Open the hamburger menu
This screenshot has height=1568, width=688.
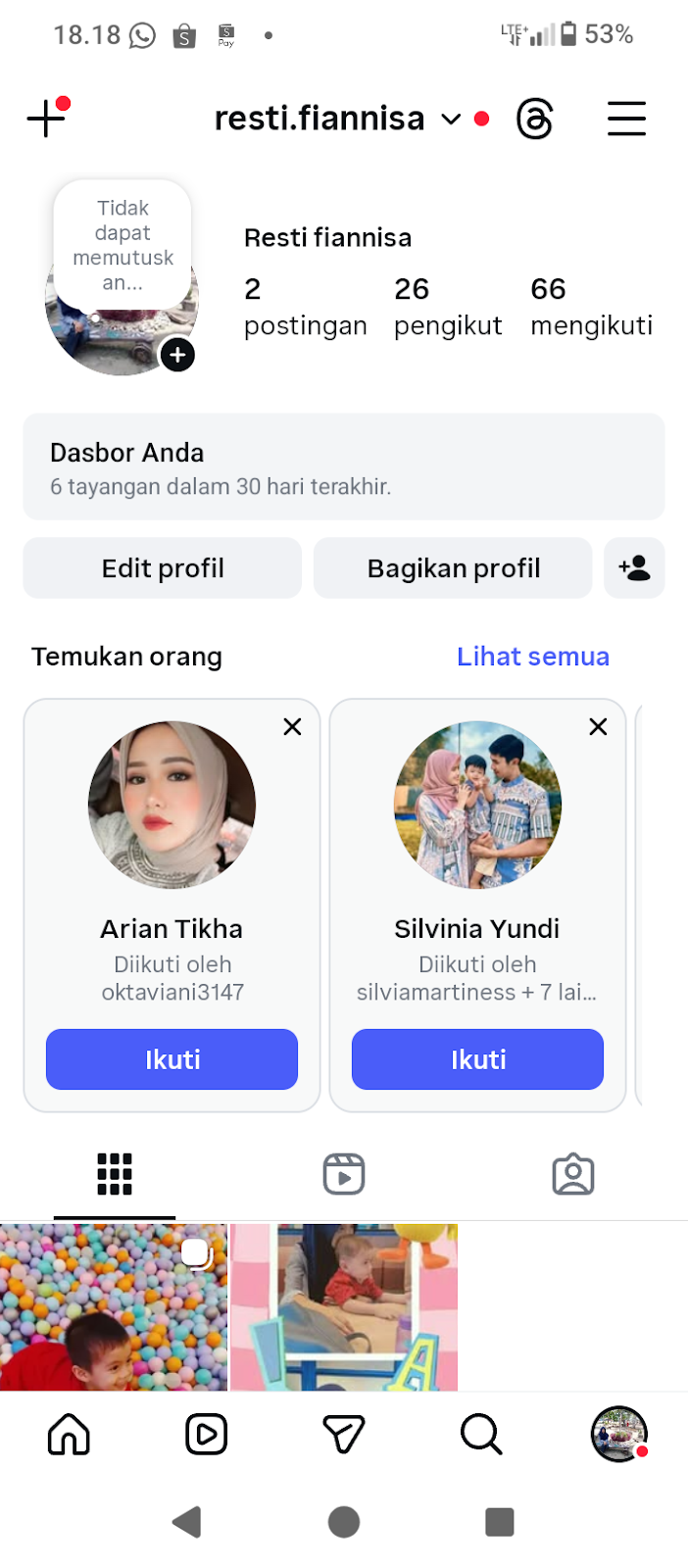click(x=626, y=120)
